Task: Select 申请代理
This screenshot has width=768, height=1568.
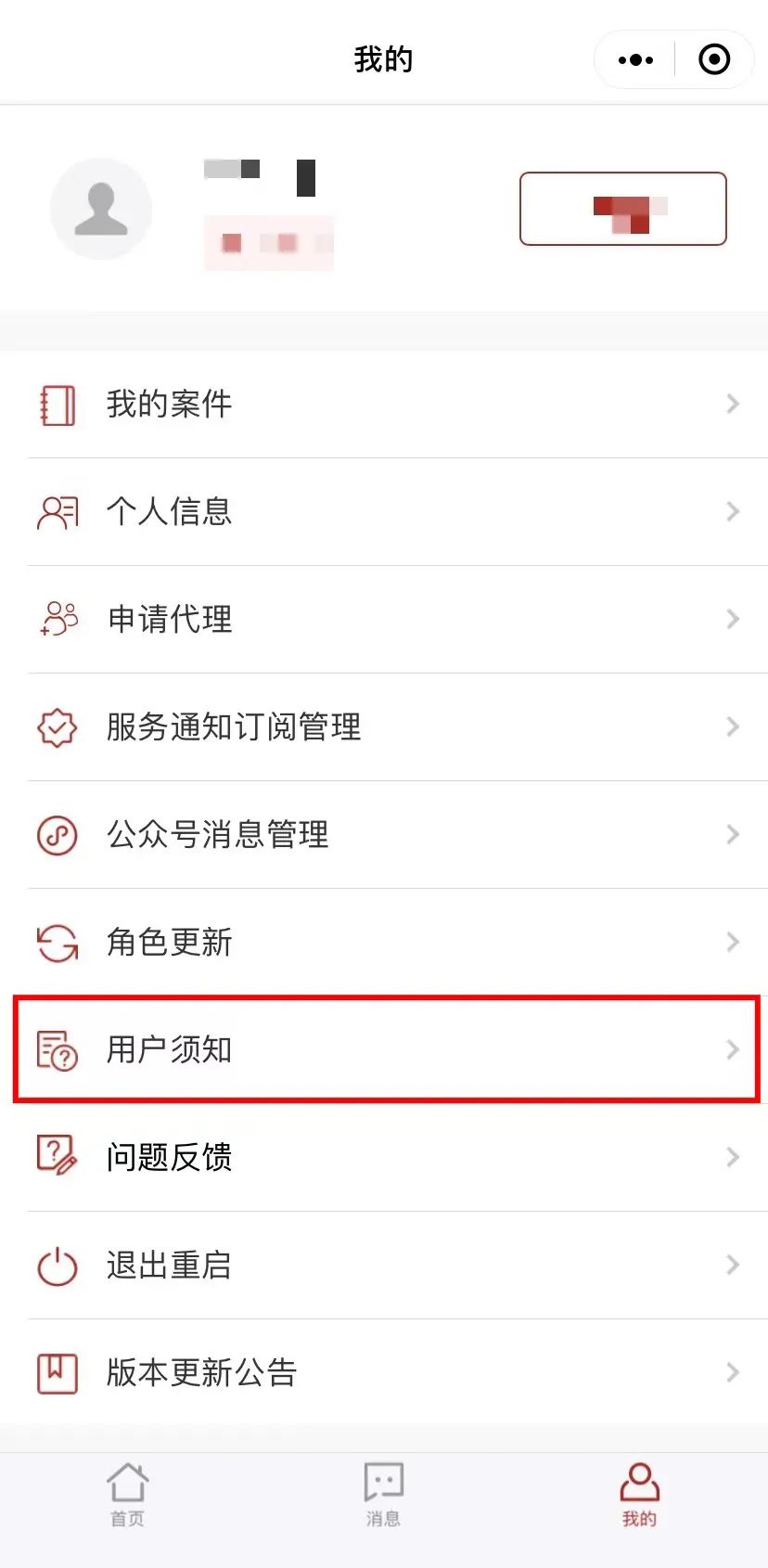Action: 384,619
